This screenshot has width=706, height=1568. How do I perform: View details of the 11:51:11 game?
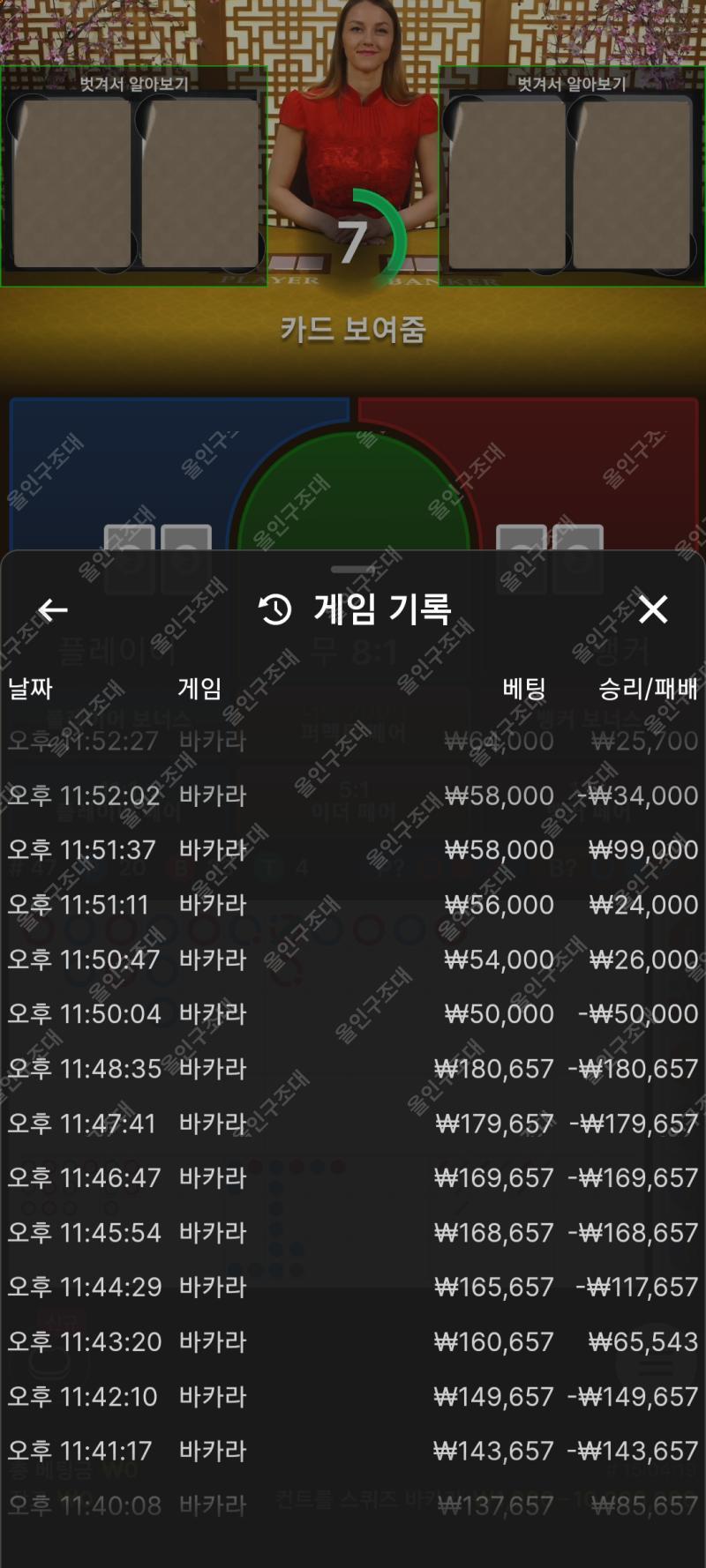pyautogui.click(x=353, y=905)
